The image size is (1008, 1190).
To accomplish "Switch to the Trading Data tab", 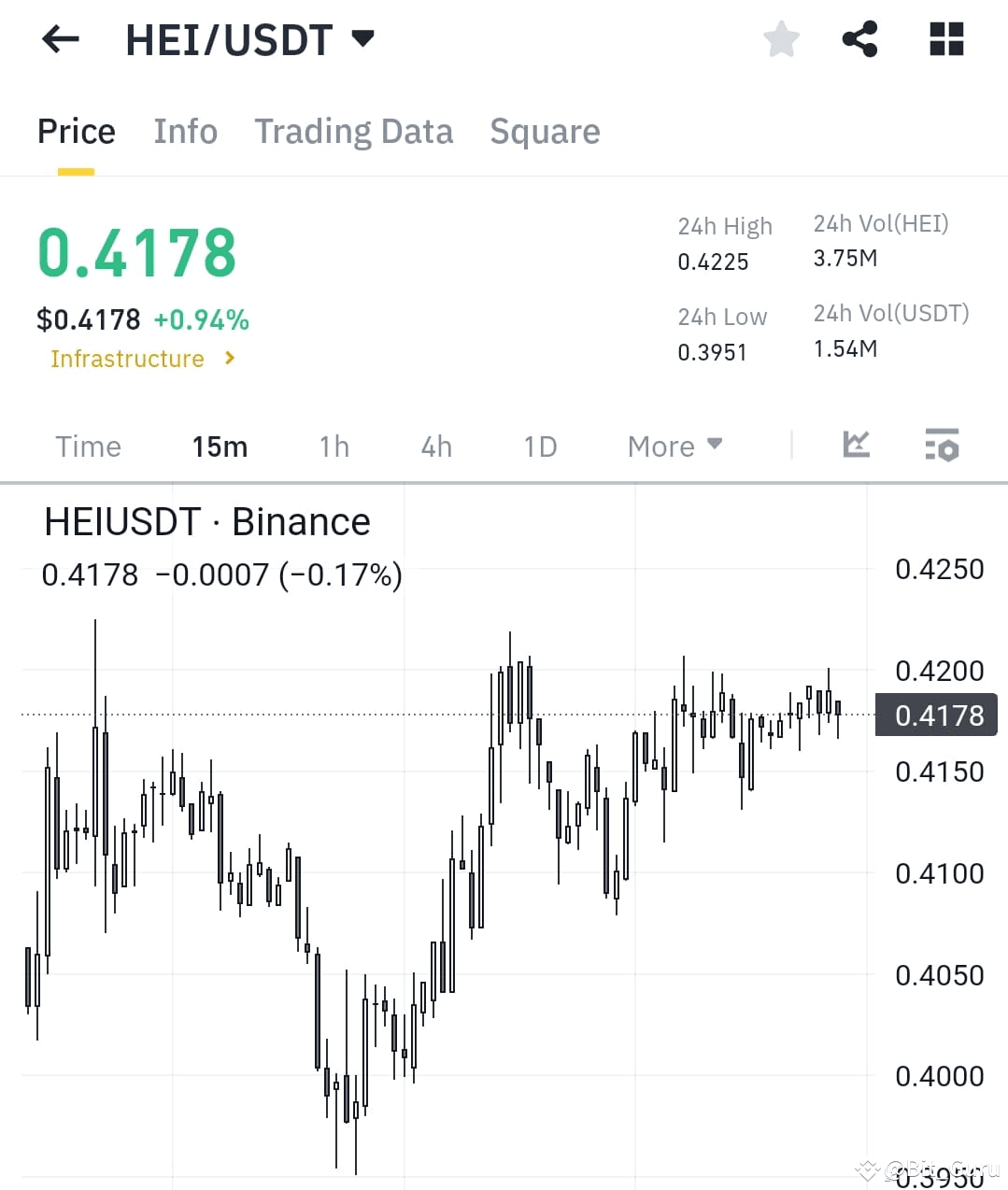I will 354,132.
